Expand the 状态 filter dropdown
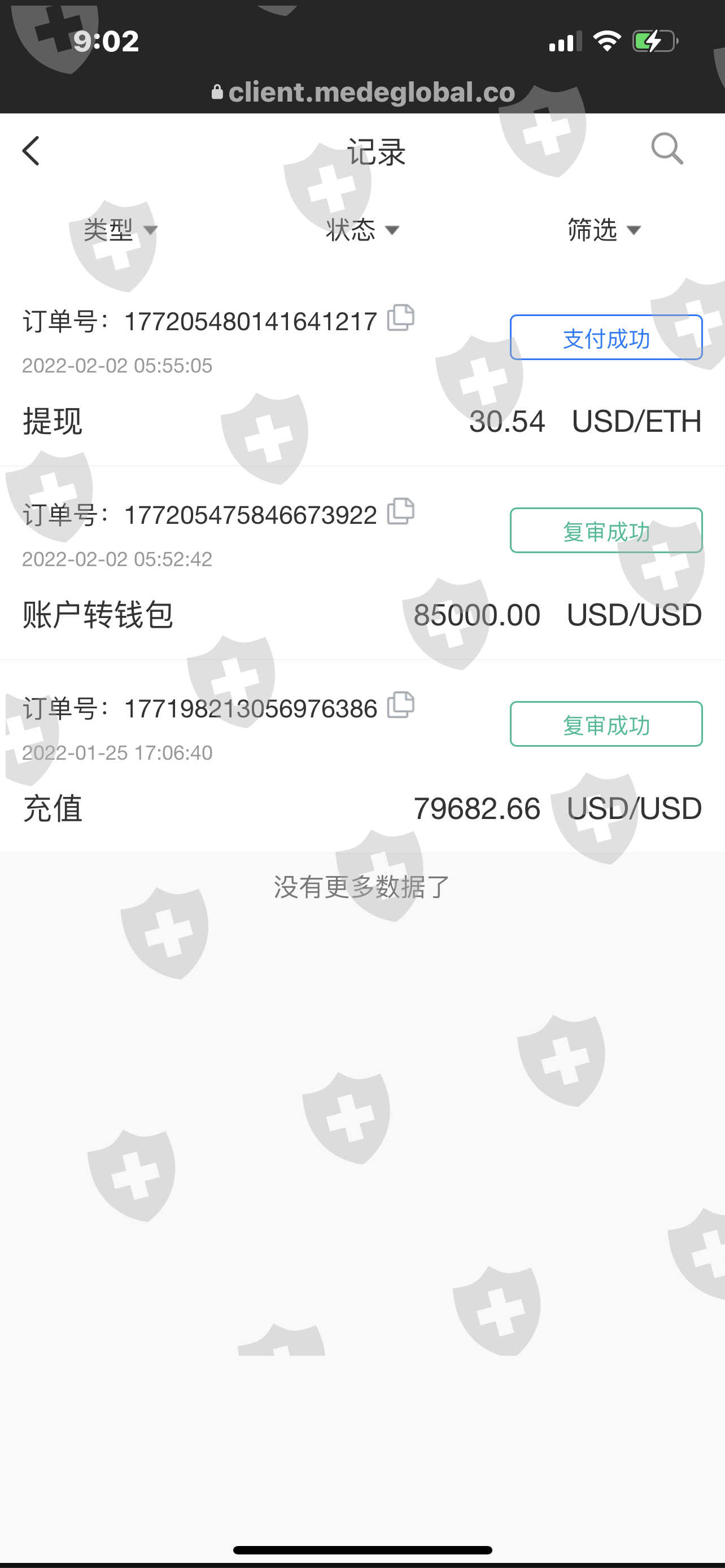This screenshot has width=725, height=1568. [x=362, y=230]
